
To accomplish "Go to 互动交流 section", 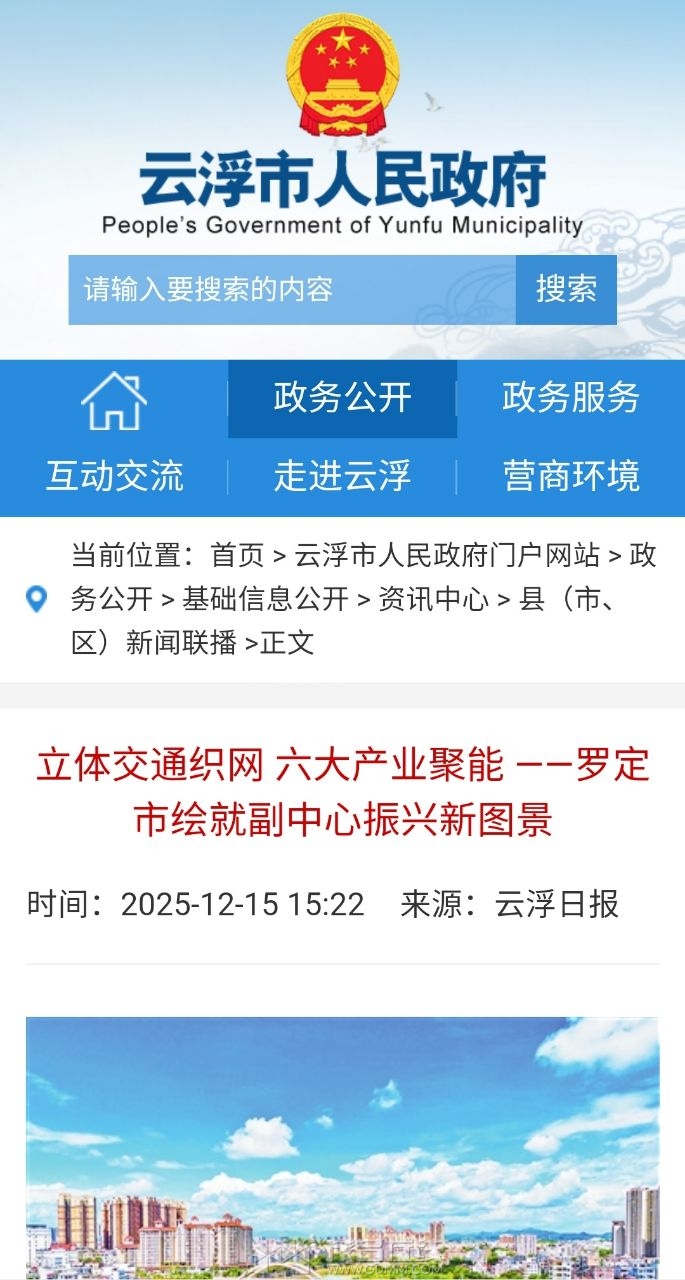I will (x=114, y=476).
